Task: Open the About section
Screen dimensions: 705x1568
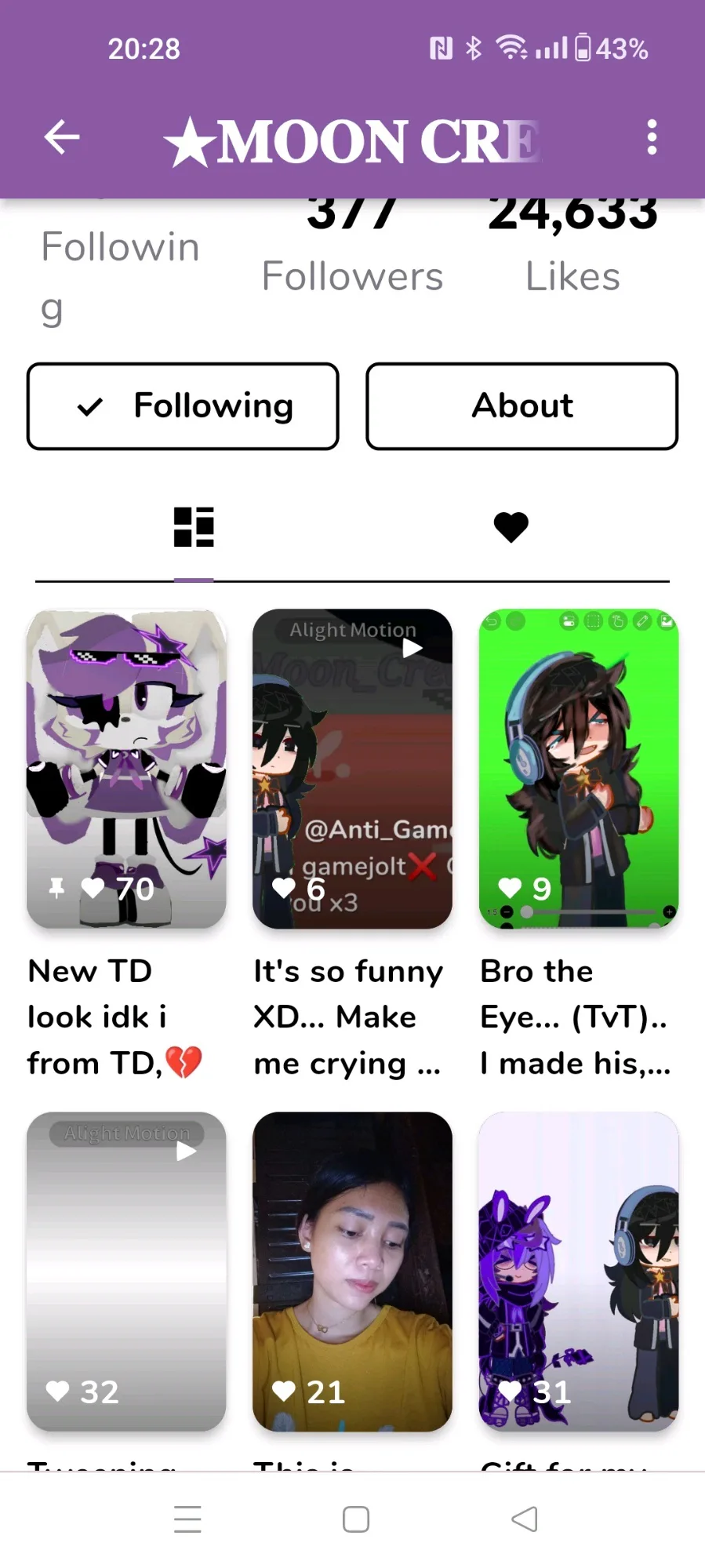Action: [521, 406]
